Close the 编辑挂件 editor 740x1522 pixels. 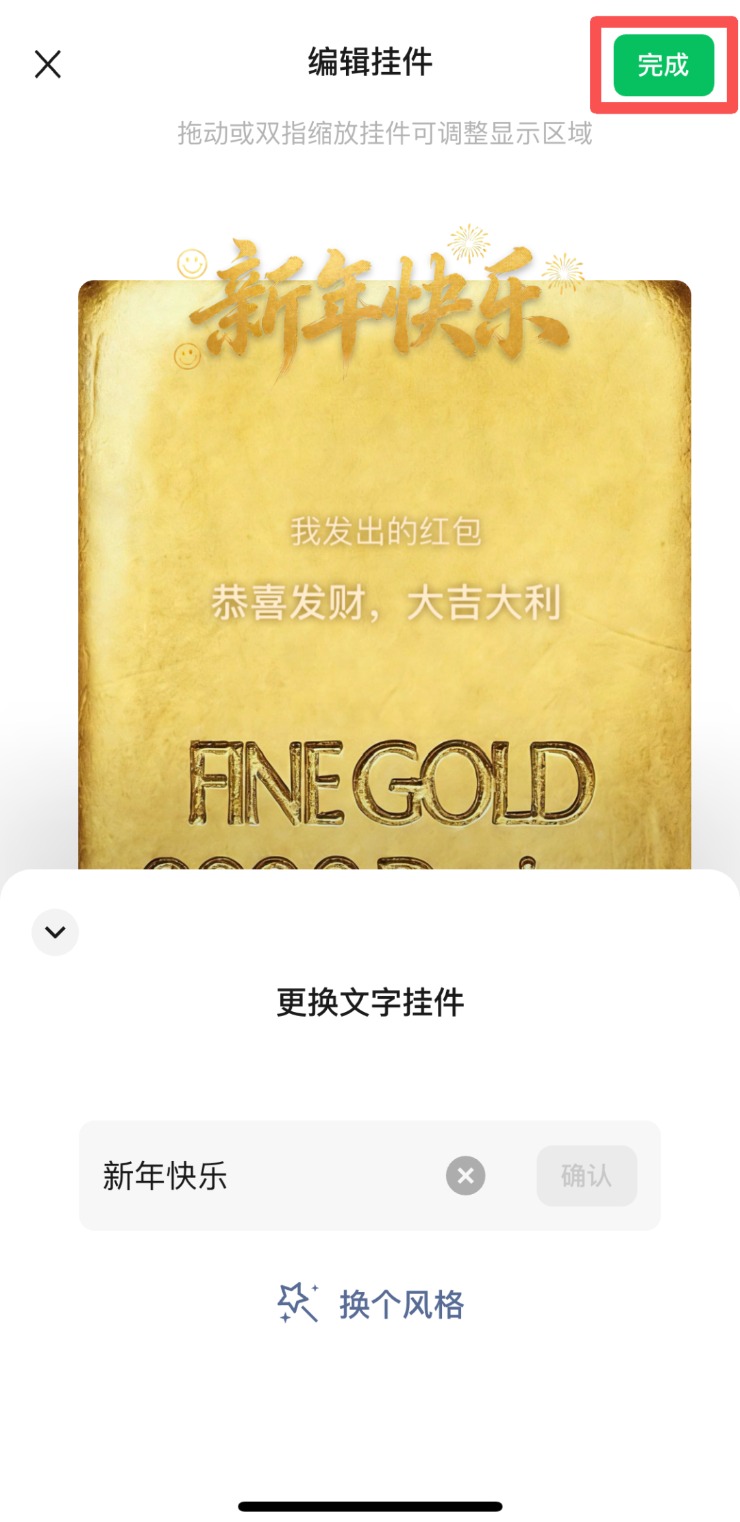click(48, 65)
